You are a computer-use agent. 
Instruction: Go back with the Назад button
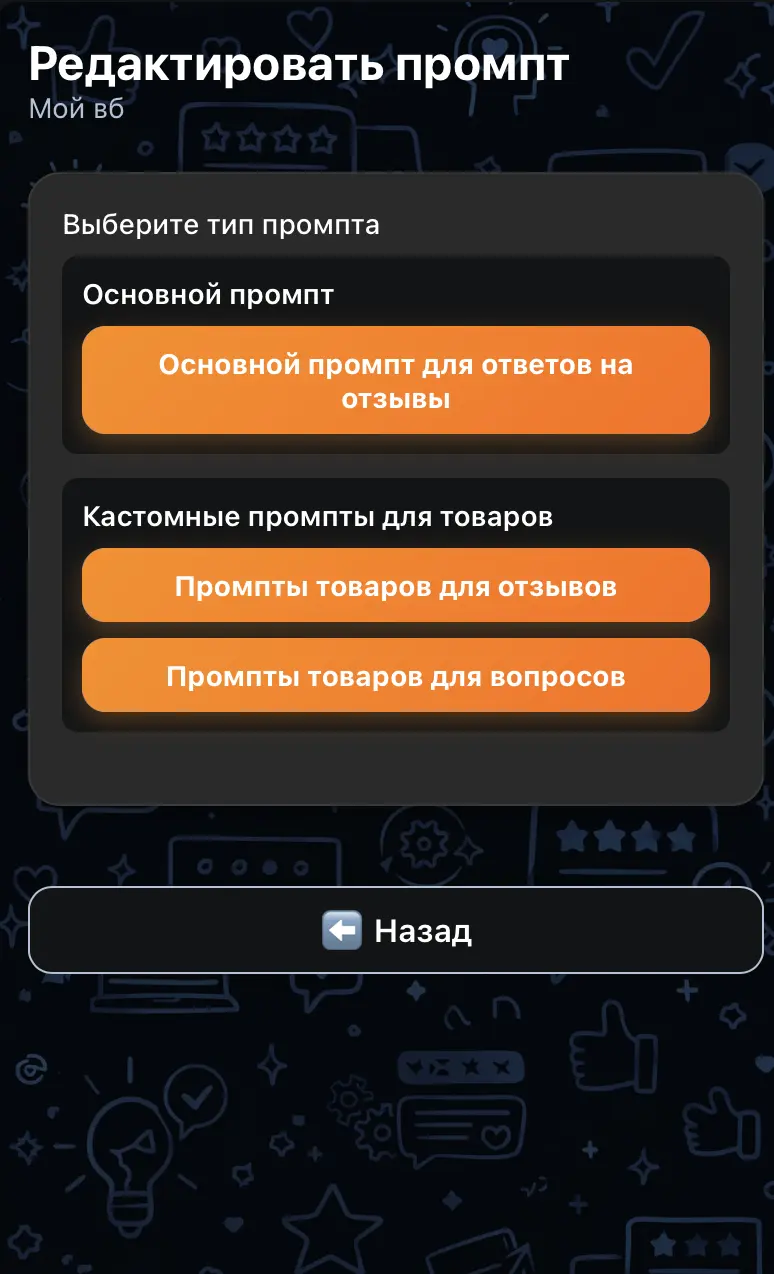tap(395, 931)
